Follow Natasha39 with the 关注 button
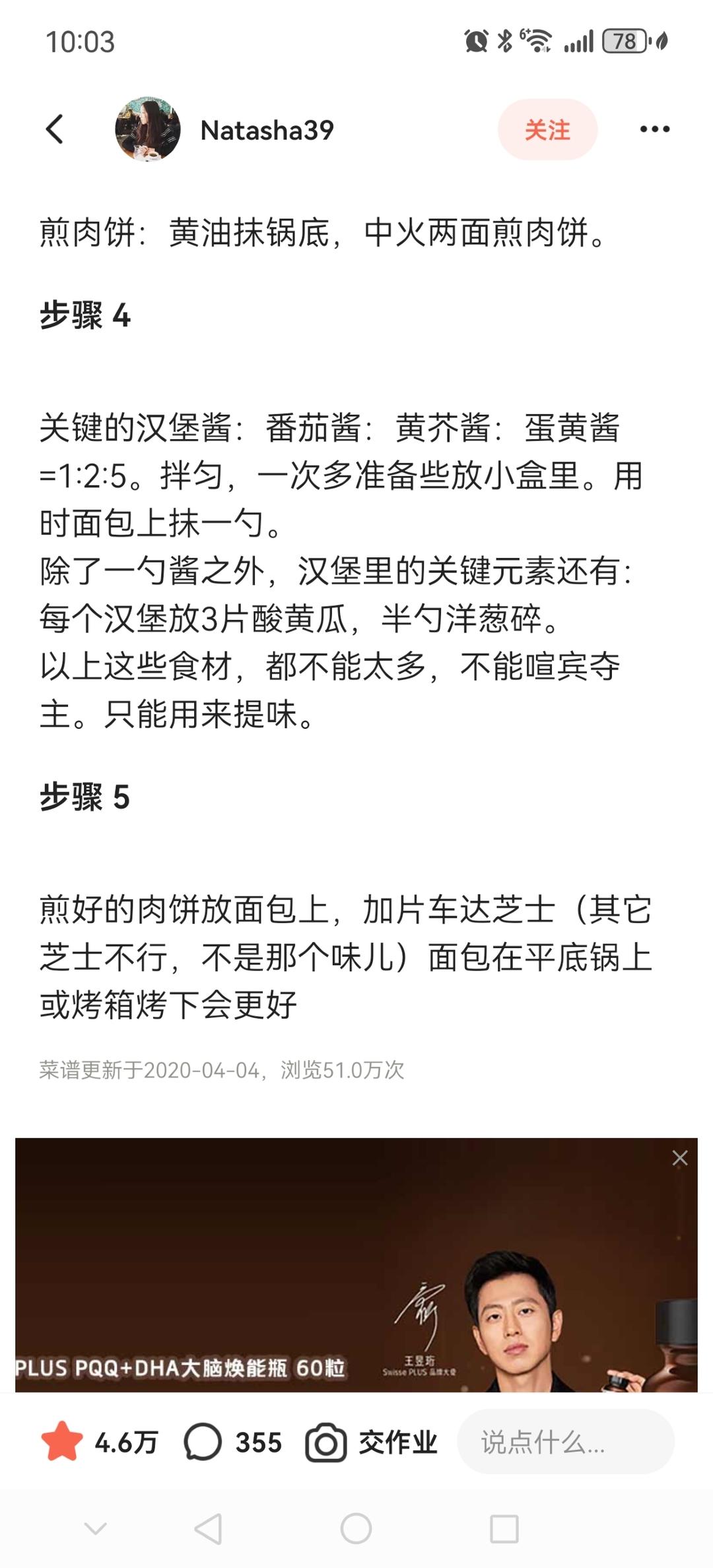This screenshot has height=1568, width=713. pos(547,130)
